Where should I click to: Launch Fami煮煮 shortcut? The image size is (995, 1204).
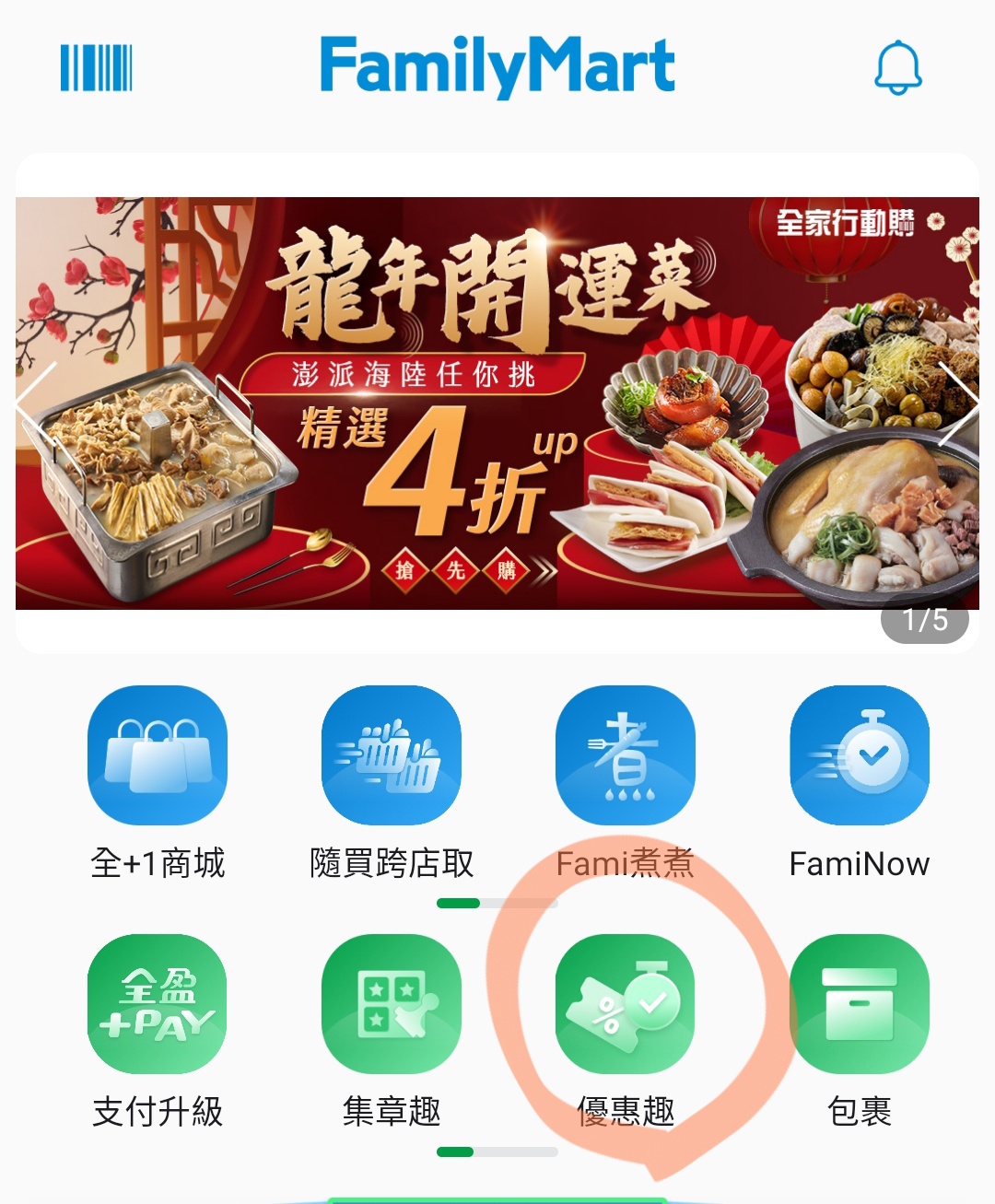(x=626, y=755)
